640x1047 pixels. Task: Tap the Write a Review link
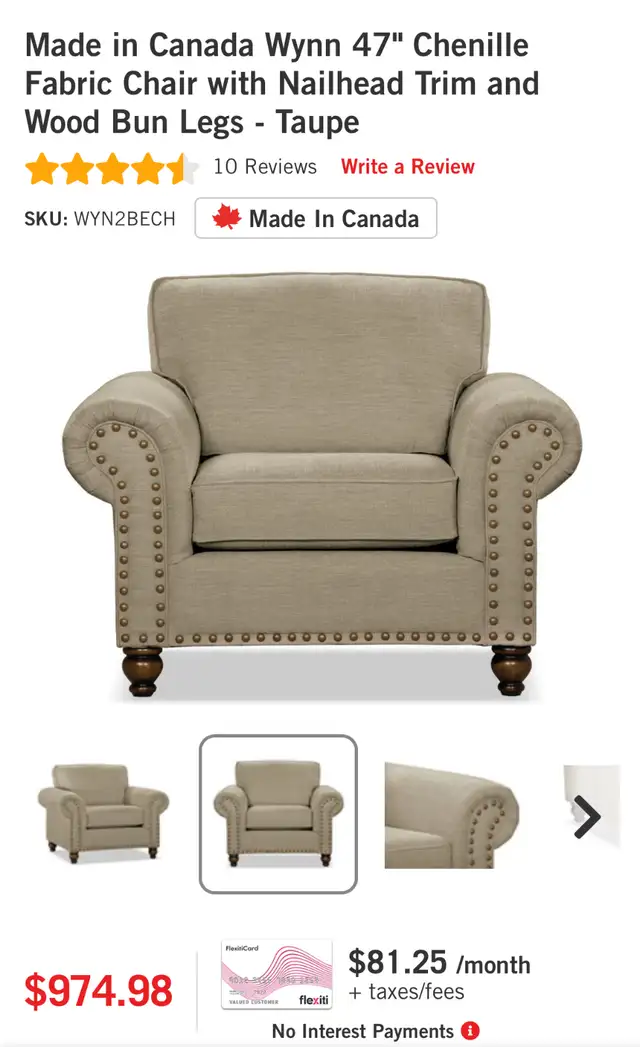click(x=408, y=166)
